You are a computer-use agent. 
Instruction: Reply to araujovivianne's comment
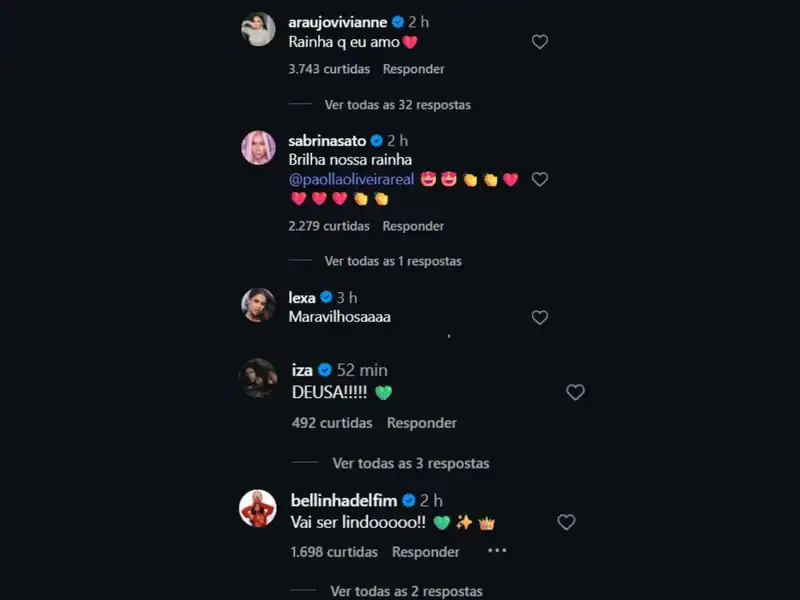(x=413, y=69)
